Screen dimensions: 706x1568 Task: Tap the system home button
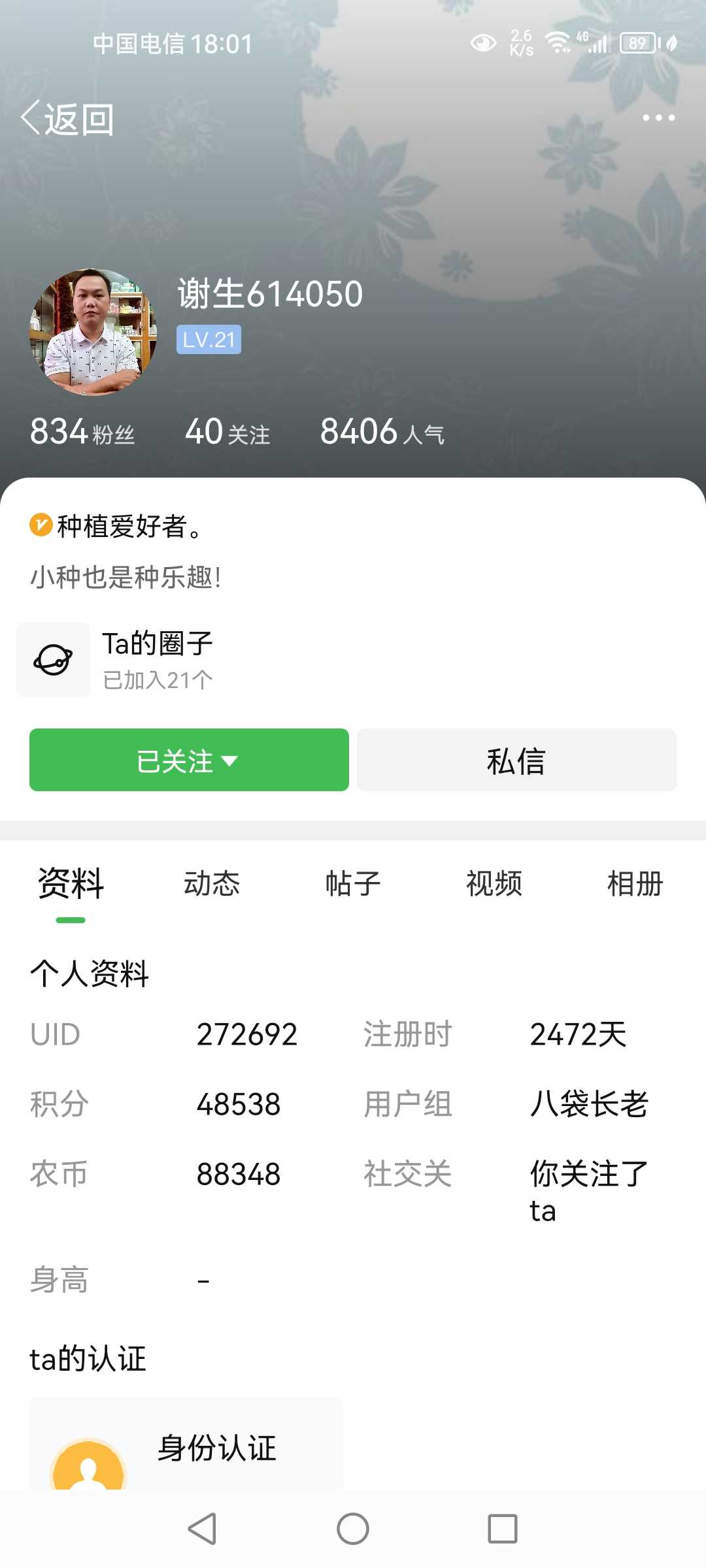353,1529
